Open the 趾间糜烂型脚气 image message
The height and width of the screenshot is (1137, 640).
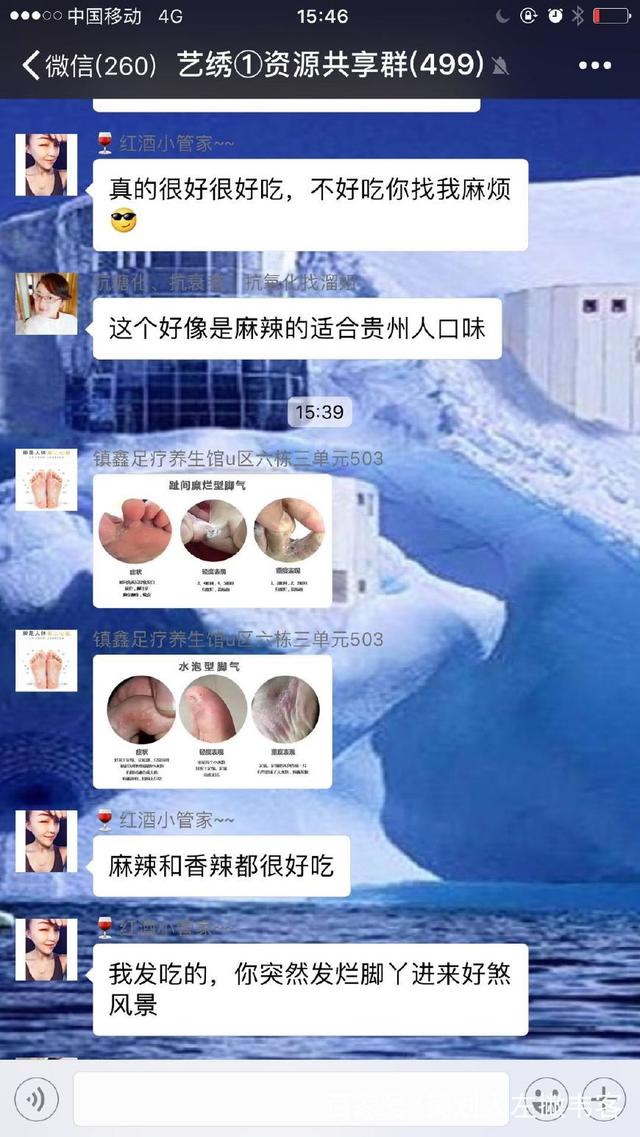(212, 540)
